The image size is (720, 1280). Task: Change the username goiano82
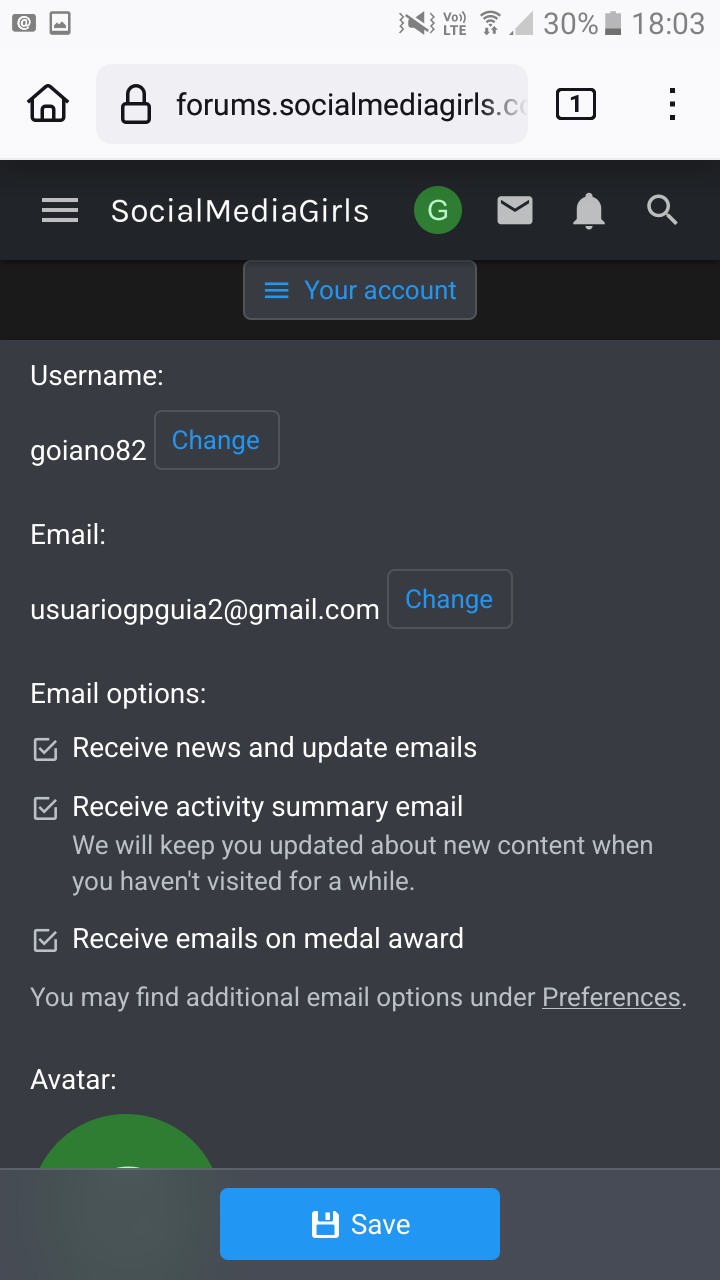click(x=216, y=440)
